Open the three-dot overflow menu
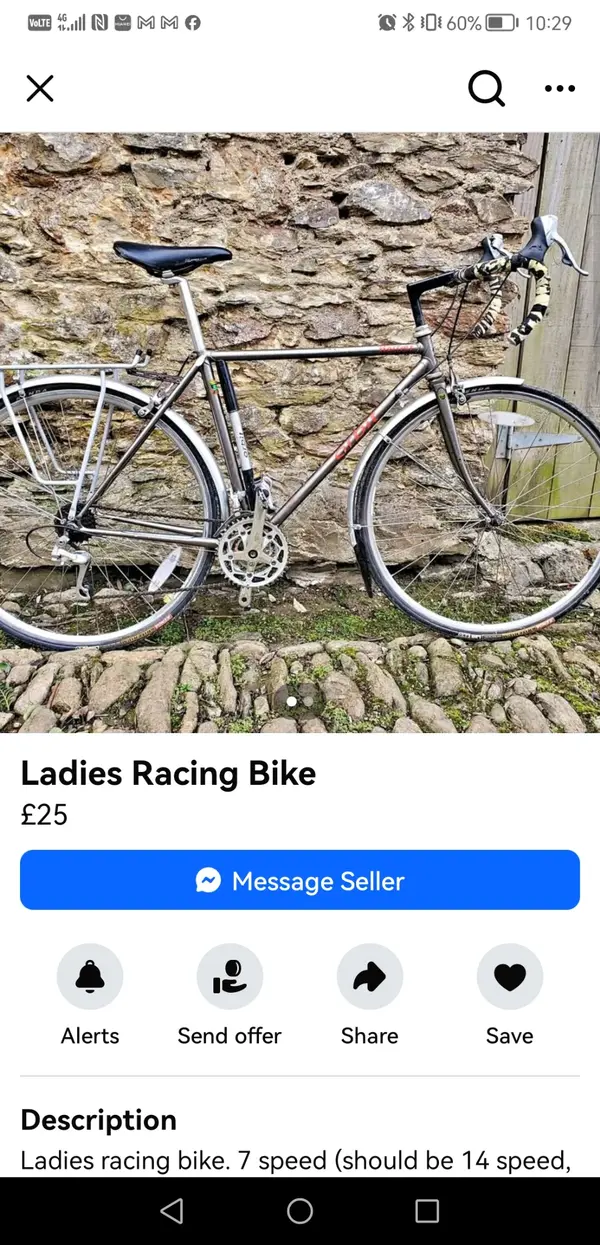Image resolution: width=600 pixels, height=1245 pixels. click(x=560, y=89)
